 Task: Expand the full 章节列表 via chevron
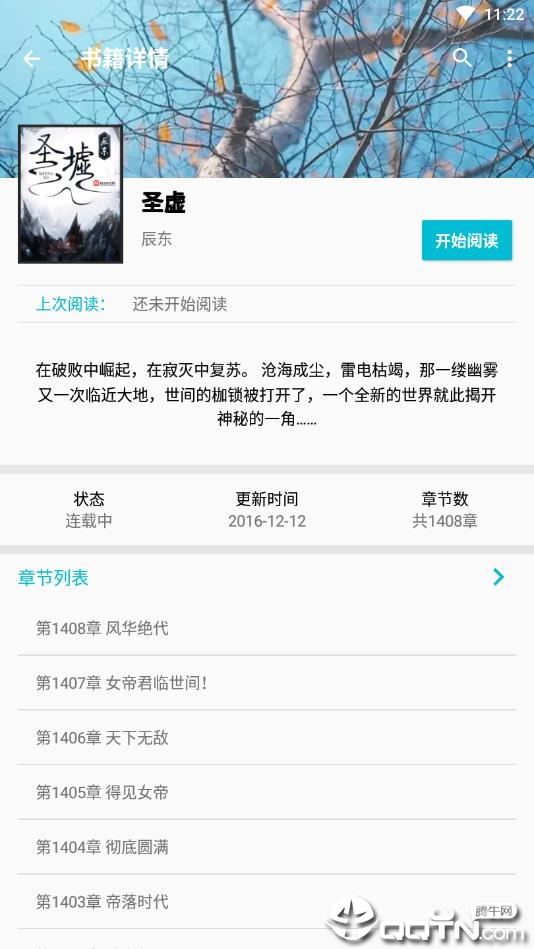(498, 577)
